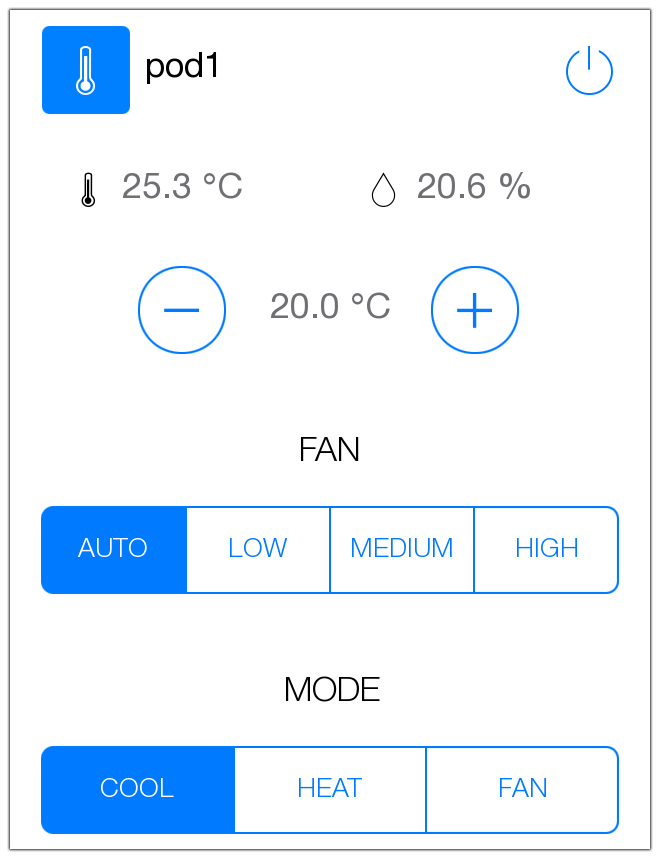
Task: Toggle the pod1 power button
Action: [x=589, y=71]
